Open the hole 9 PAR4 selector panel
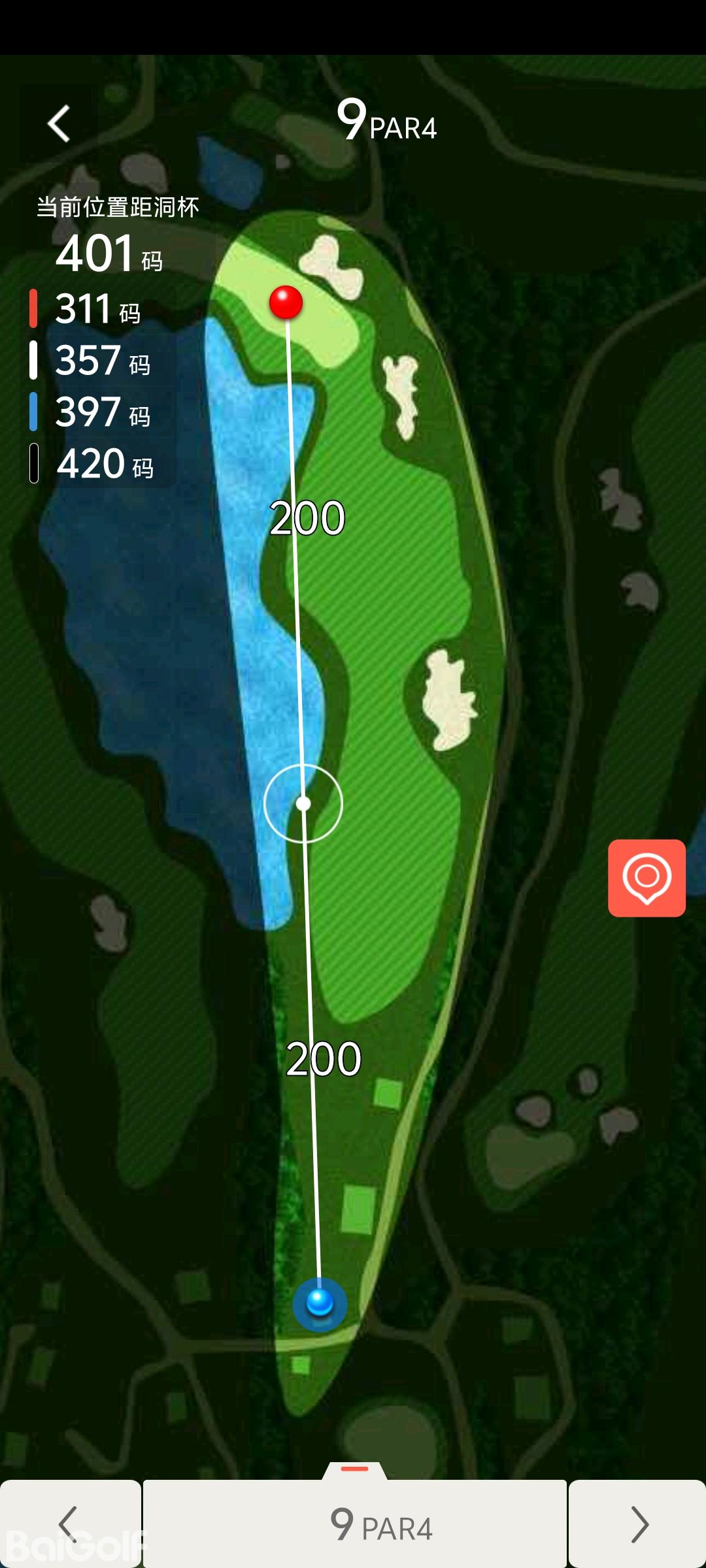Viewport: 706px width, 1568px height. coord(355,1524)
